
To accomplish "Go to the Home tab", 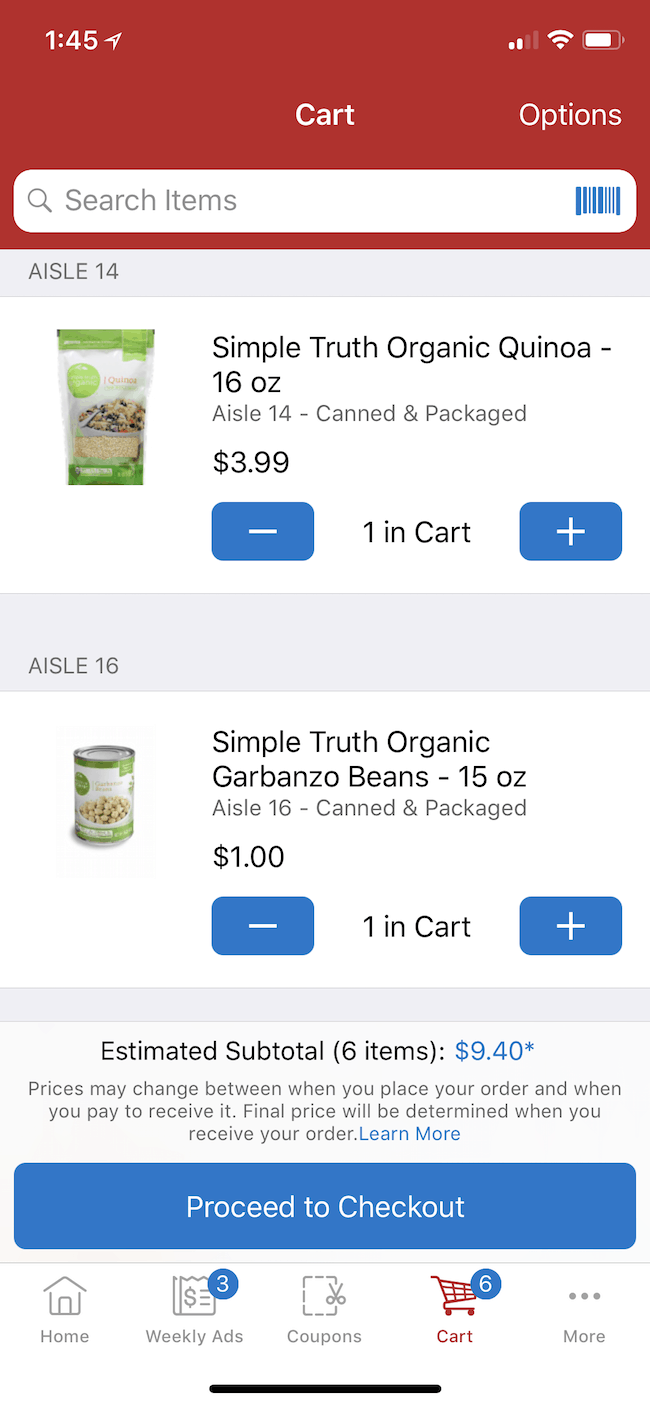I will coord(65,1310).
